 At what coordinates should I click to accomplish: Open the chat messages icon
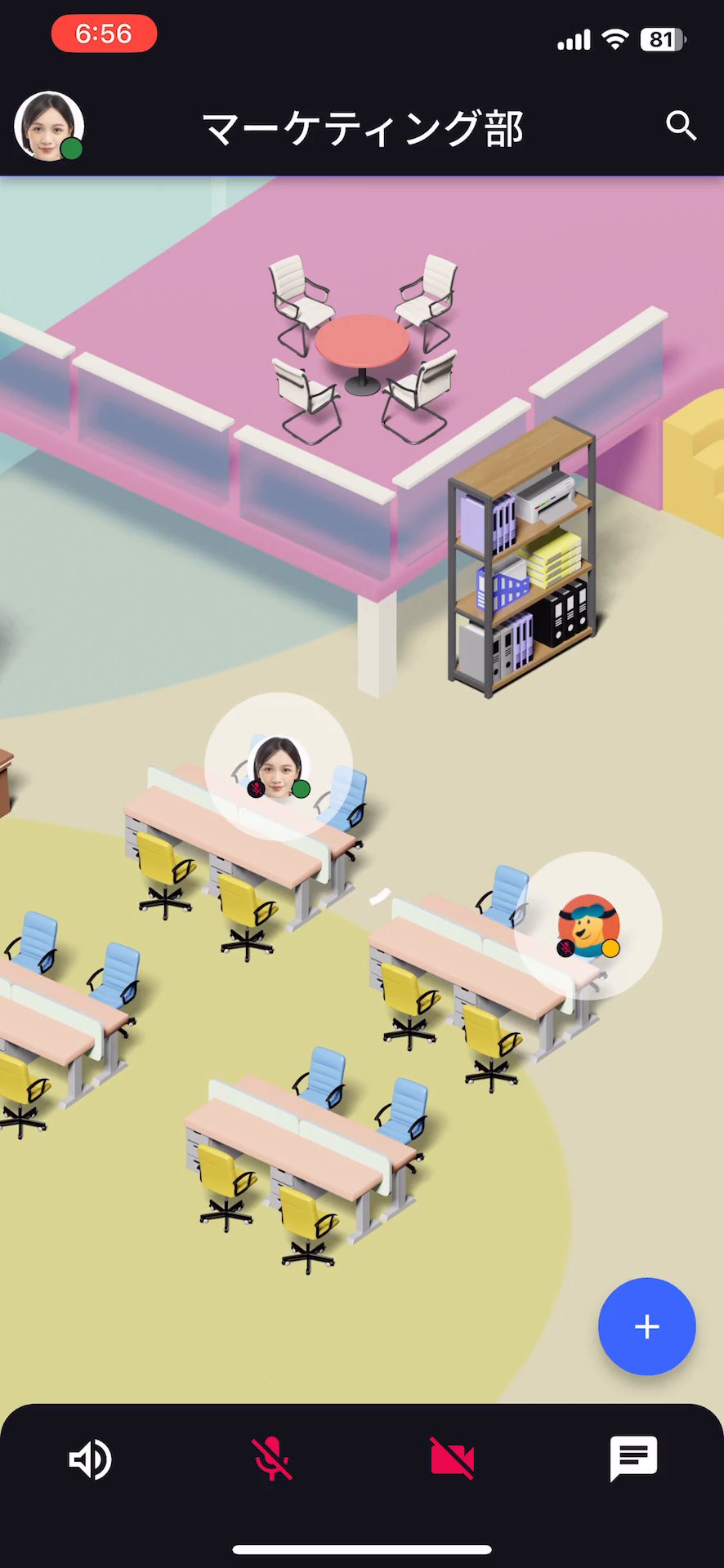coord(633,1459)
